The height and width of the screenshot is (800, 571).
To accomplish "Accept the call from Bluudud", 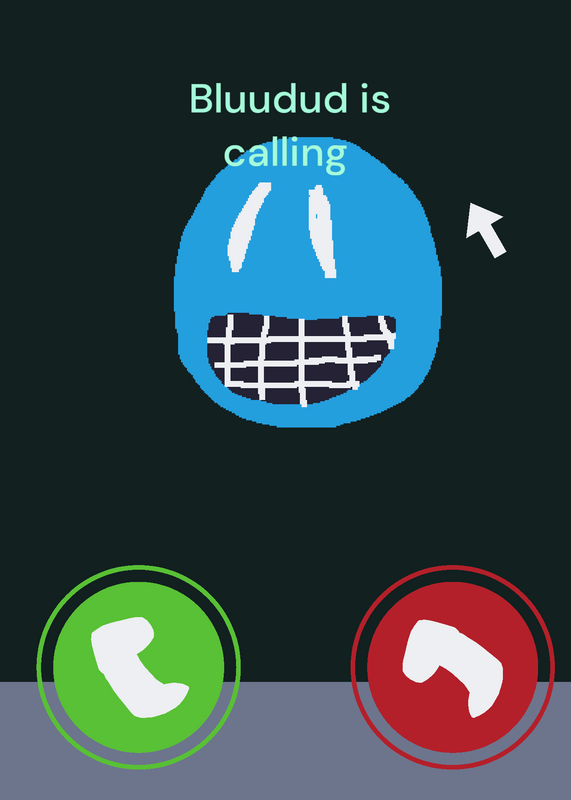I will tap(139, 667).
